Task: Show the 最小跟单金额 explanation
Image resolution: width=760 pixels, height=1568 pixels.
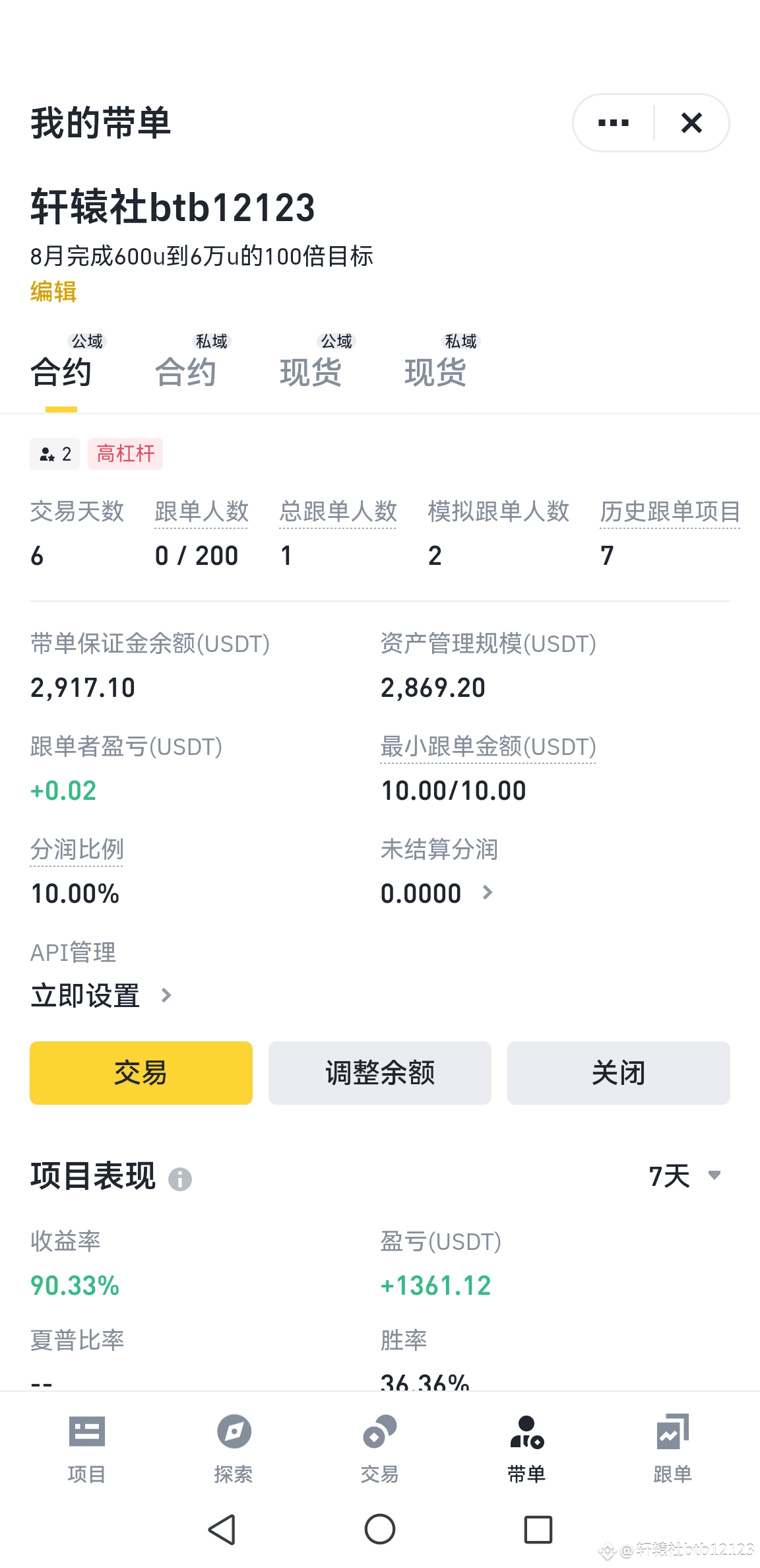Action: [x=488, y=747]
